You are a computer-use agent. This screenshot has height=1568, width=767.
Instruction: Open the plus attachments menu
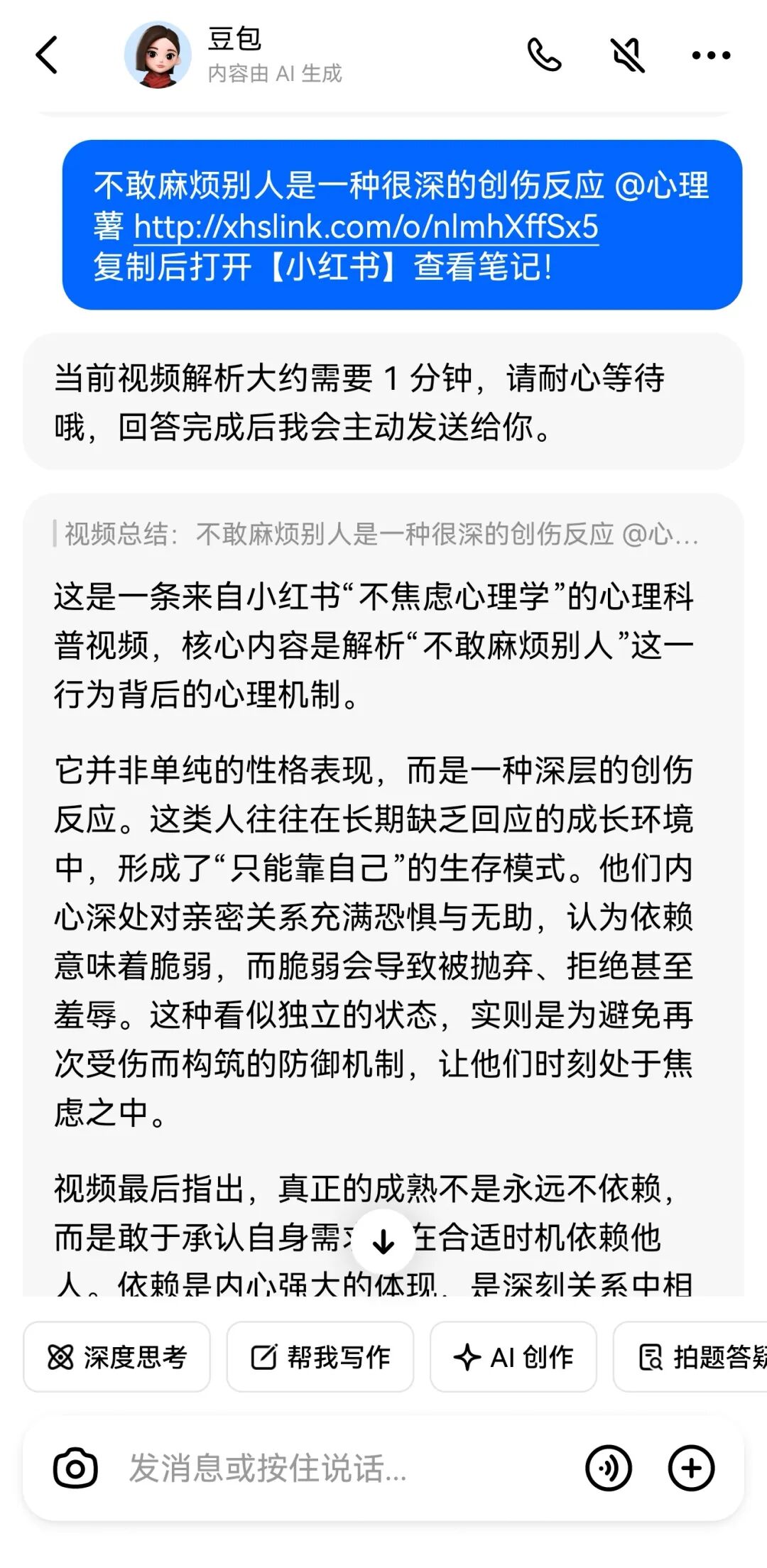tap(691, 1468)
